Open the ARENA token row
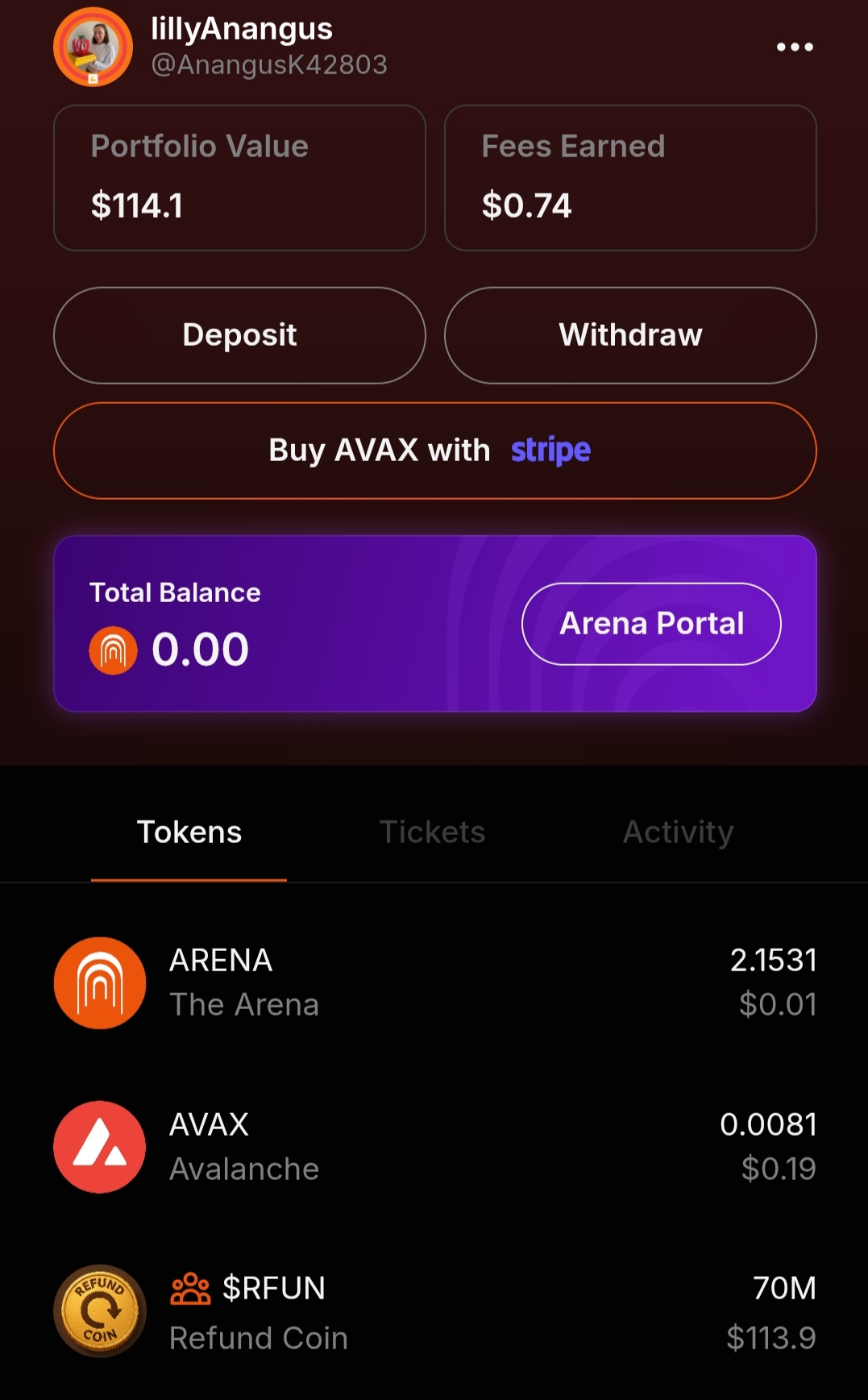The height and width of the screenshot is (1400, 868). 434,982
